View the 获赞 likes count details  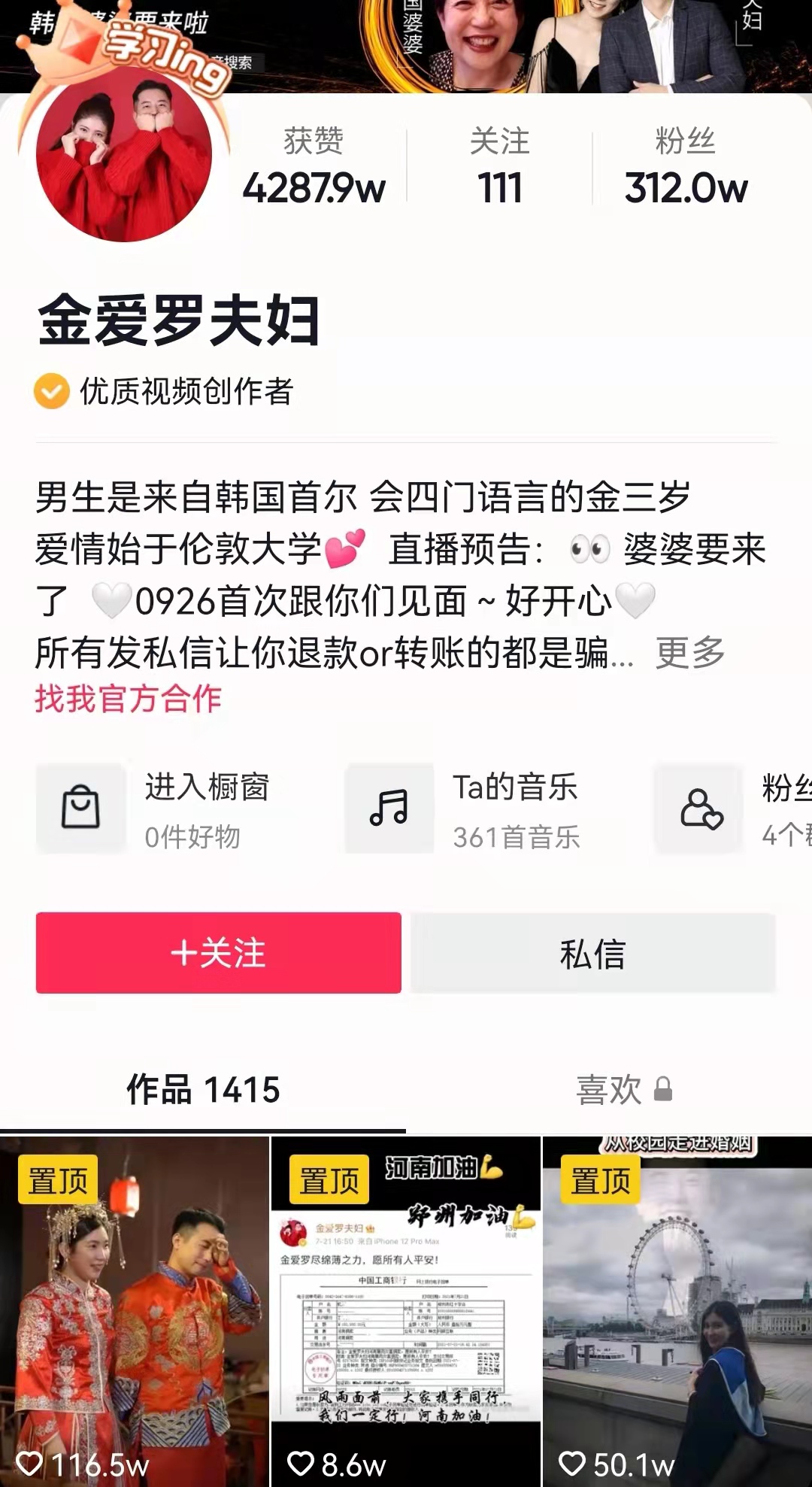[x=314, y=167]
